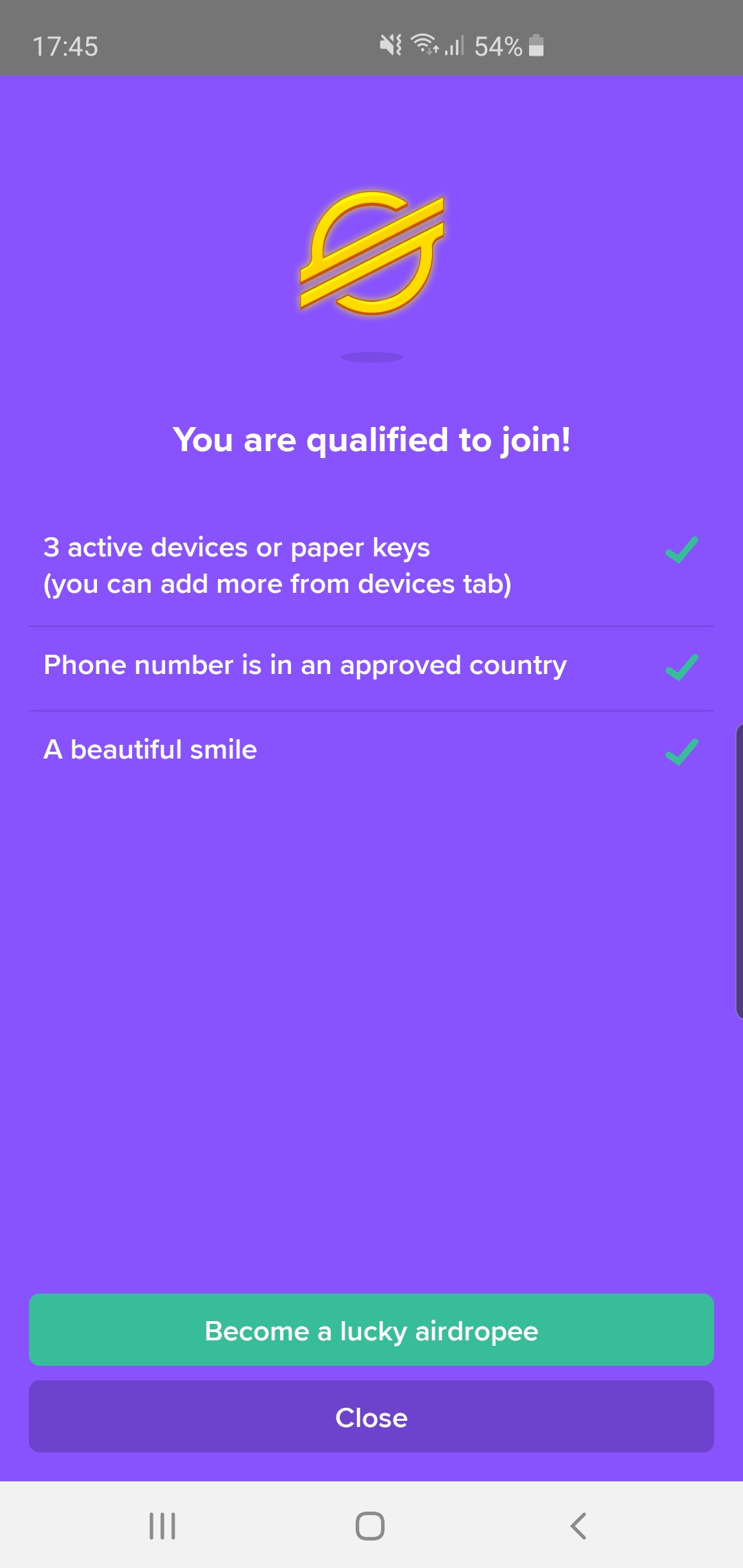Go to the home screen
The height and width of the screenshot is (1568, 743).
(x=370, y=1525)
